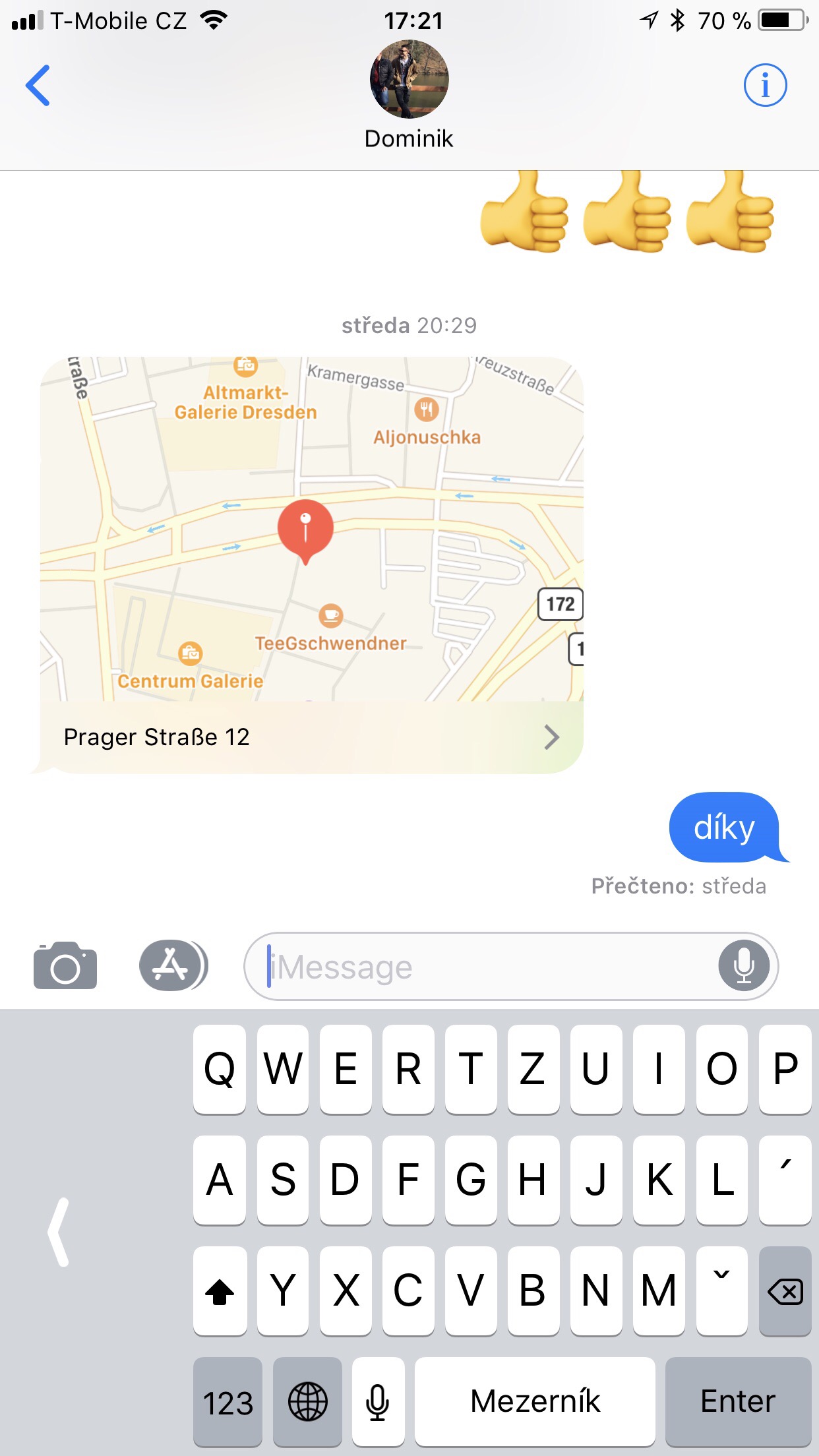Image resolution: width=819 pixels, height=1456 pixels.
Task: Tap the backspace key
Action: point(785,1291)
